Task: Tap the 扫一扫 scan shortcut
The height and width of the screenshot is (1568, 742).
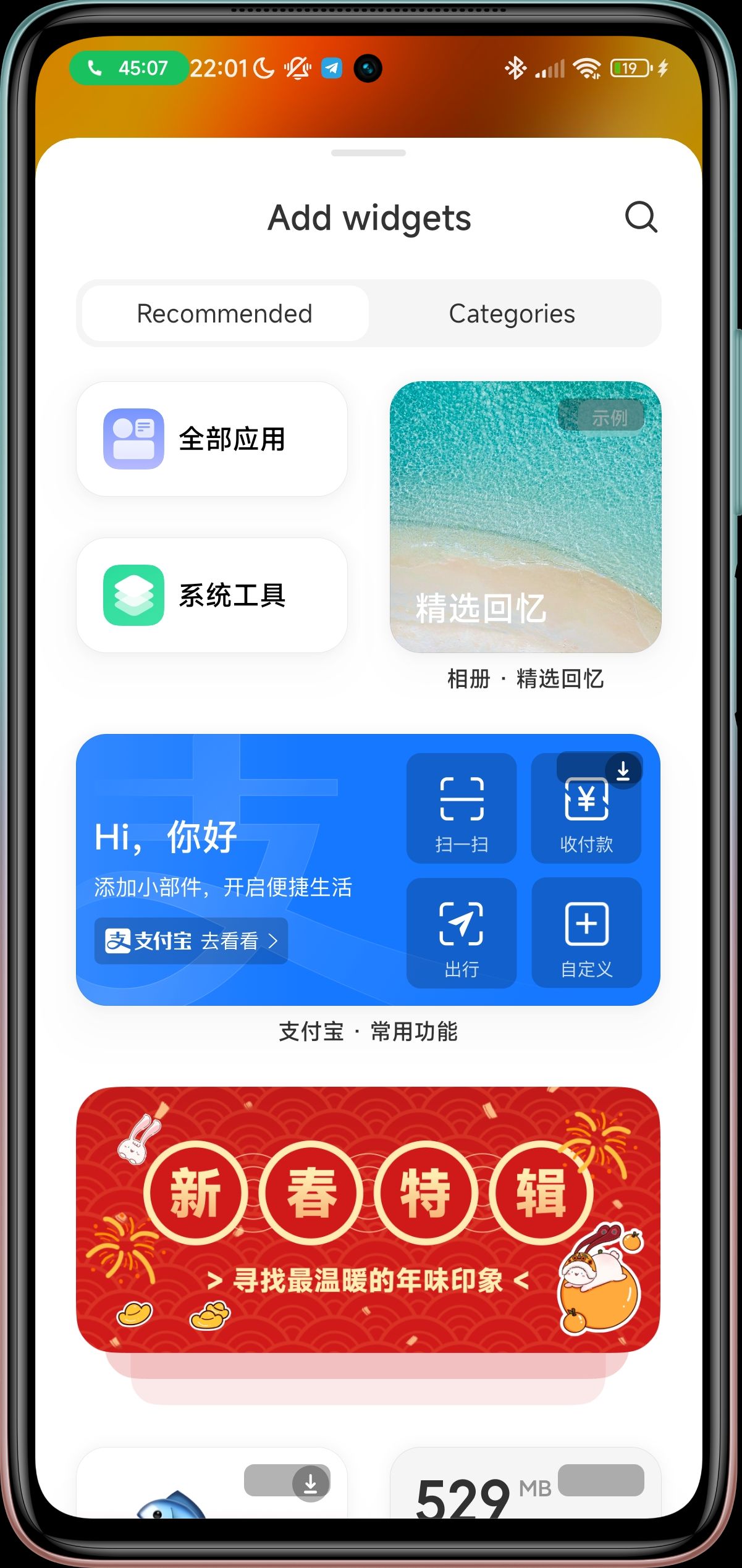Action: click(461, 808)
